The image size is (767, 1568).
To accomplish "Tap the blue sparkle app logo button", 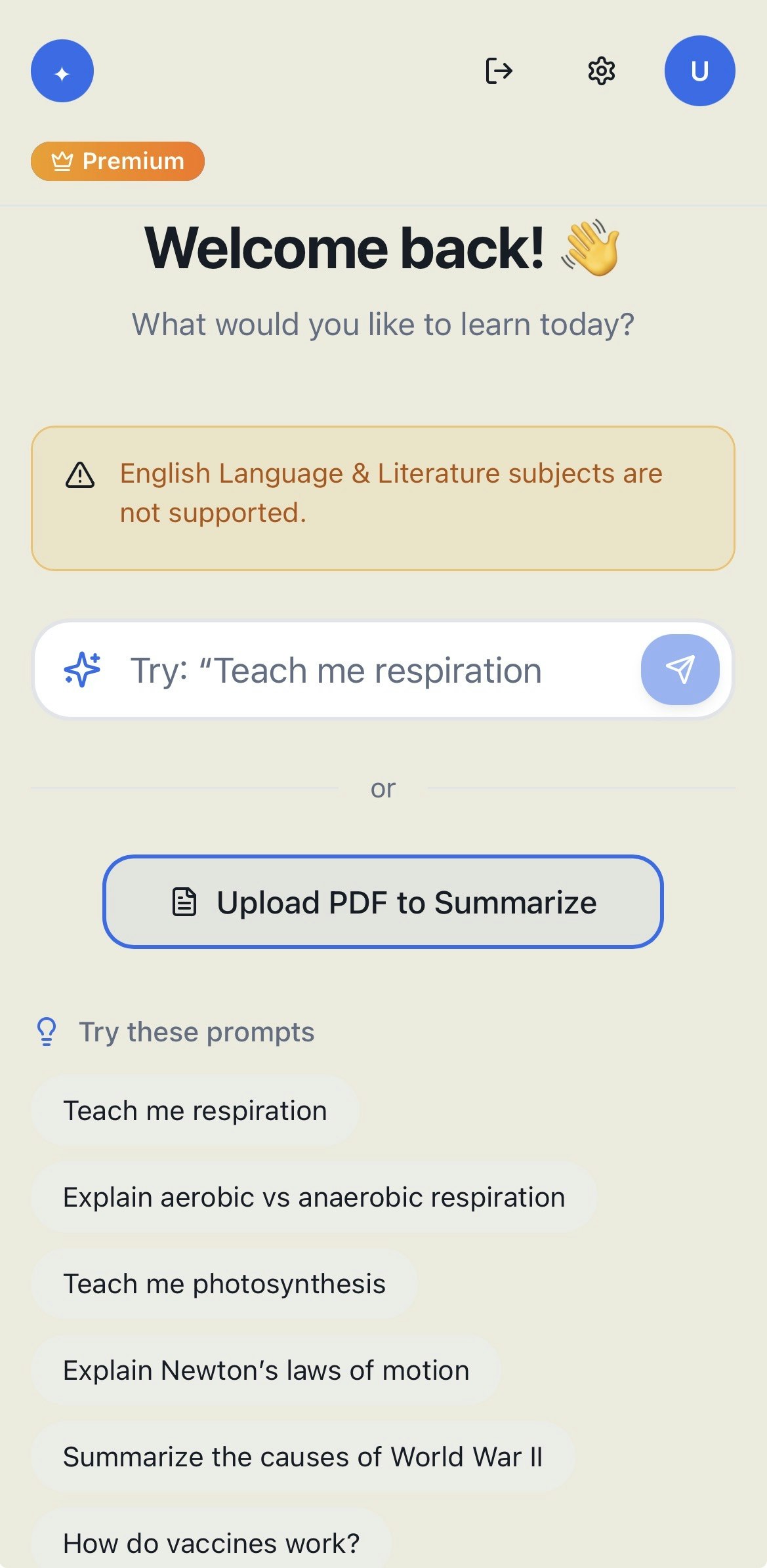I will [x=62, y=71].
